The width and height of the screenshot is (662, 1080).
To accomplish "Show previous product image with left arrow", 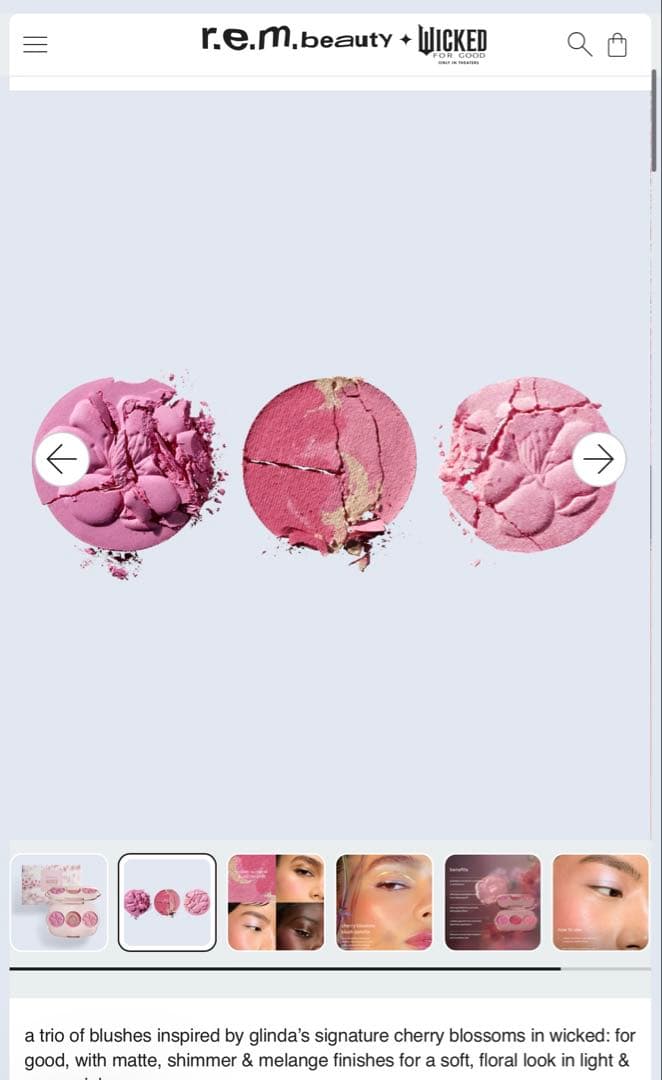I will (62, 459).
